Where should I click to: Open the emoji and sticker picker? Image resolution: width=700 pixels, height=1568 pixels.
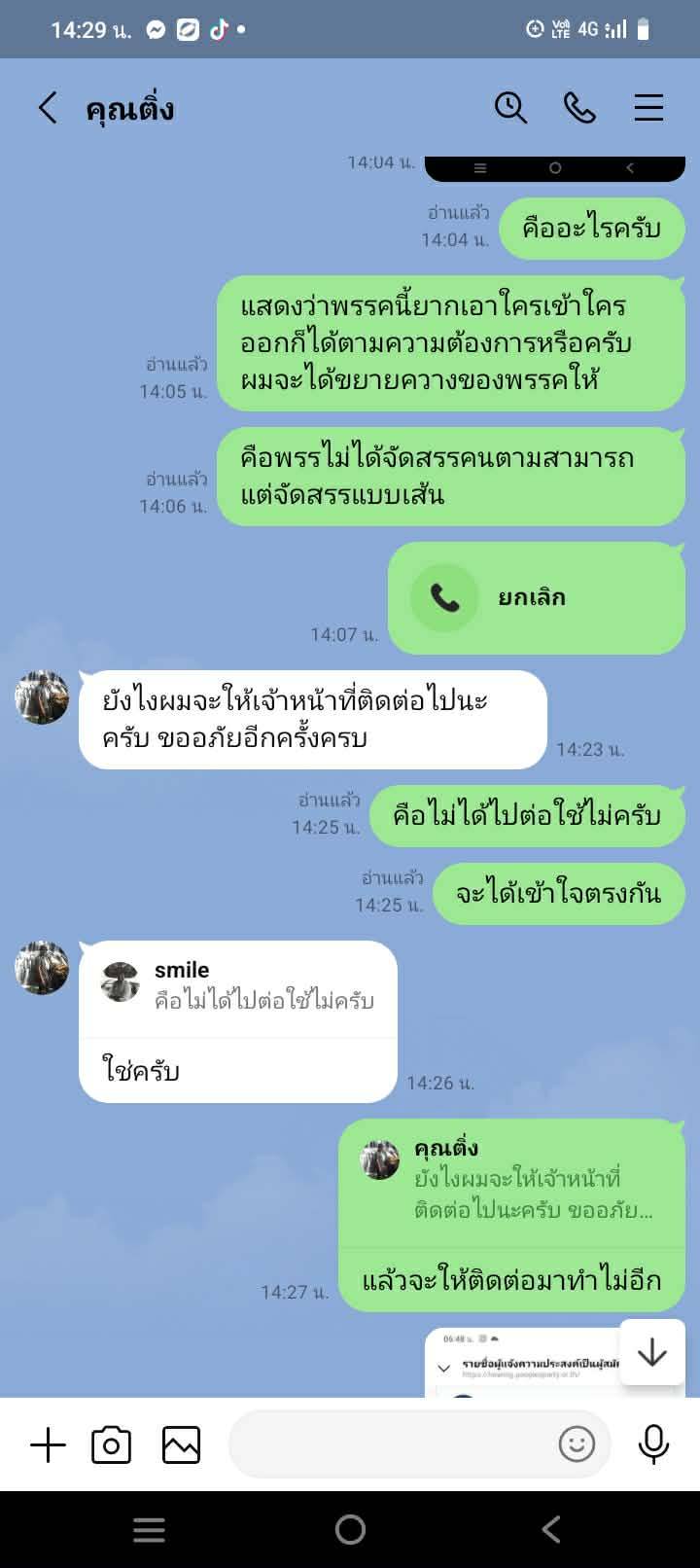click(x=577, y=1444)
